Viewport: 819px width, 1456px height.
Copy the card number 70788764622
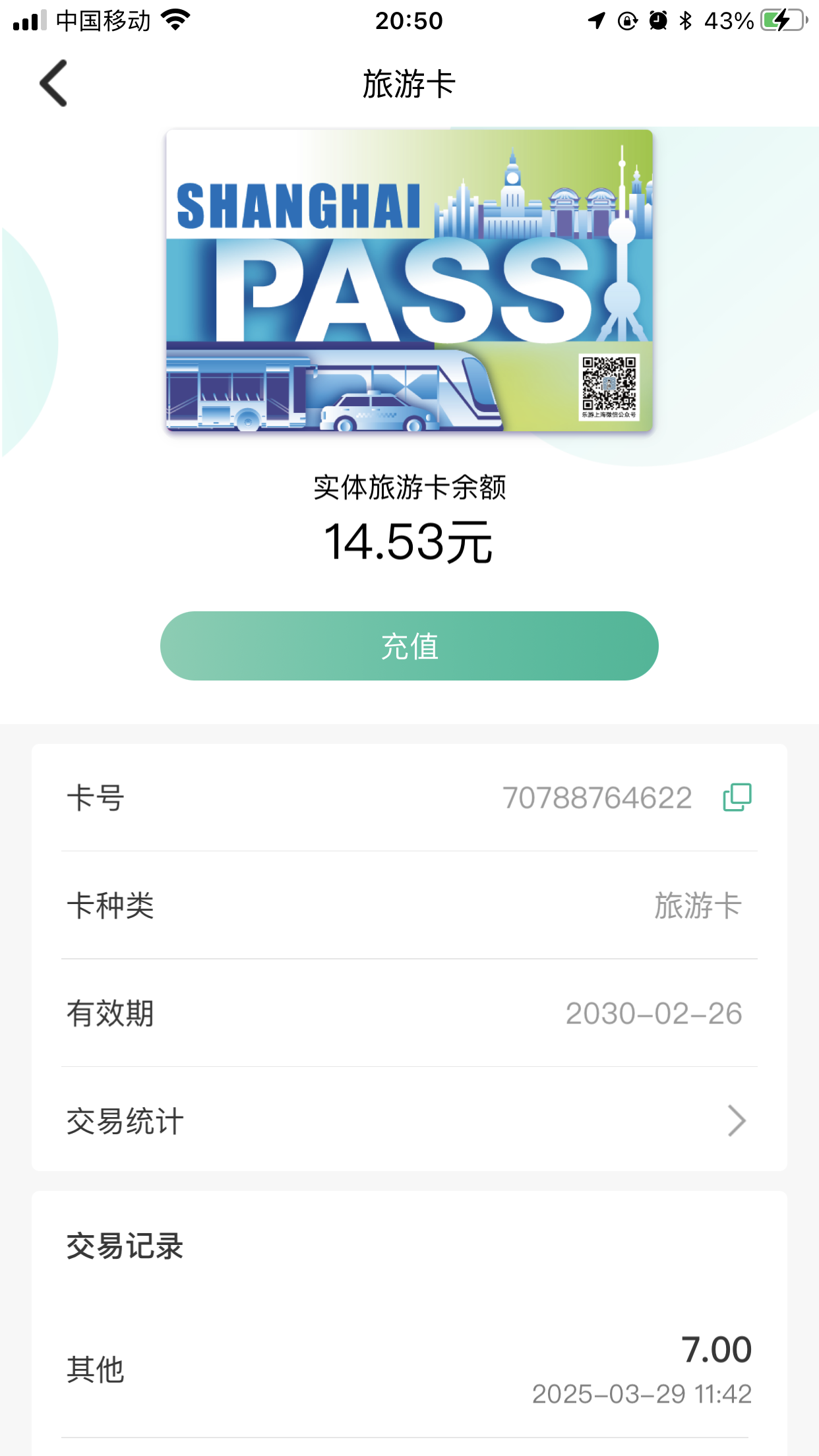[x=737, y=797]
